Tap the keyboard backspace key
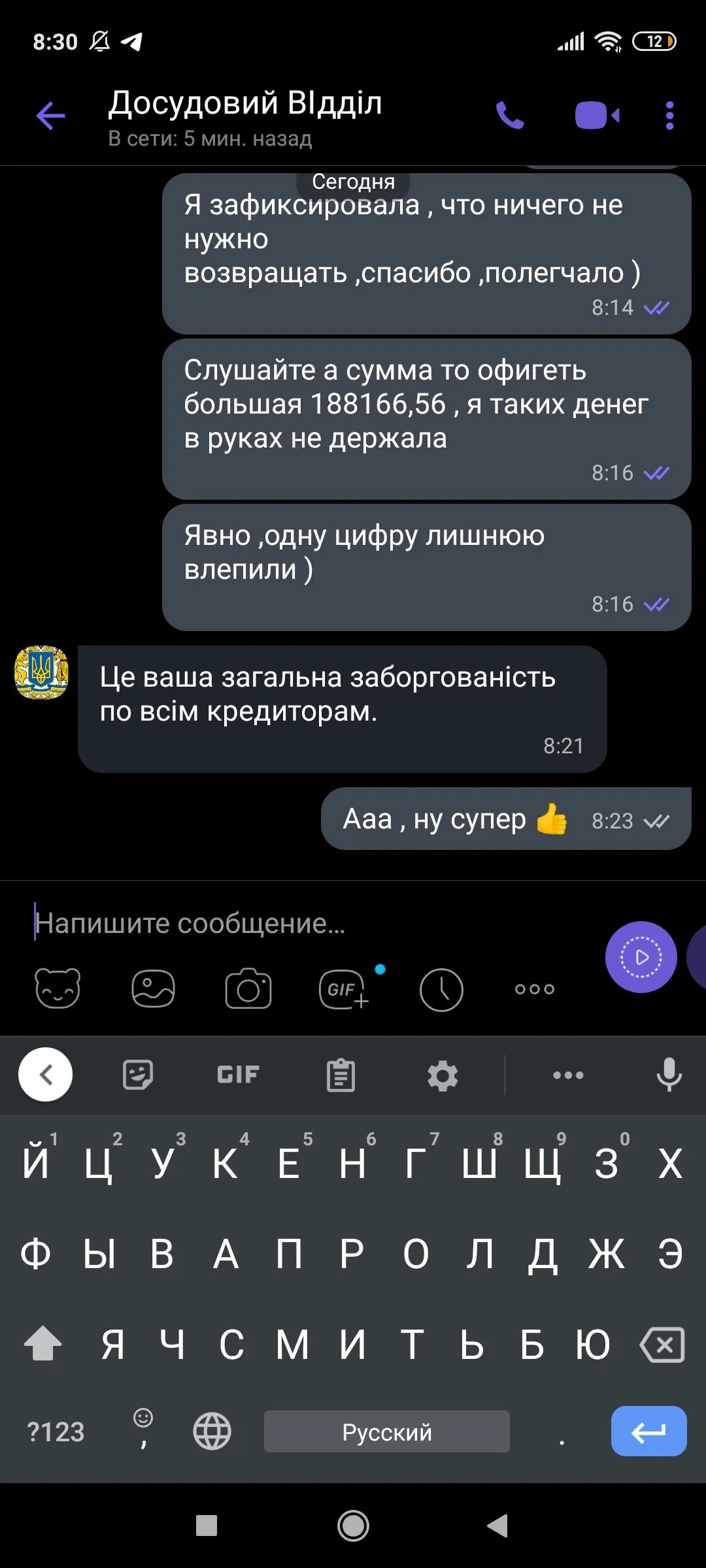Viewport: 706px width, 1568px height. pyautogui.click(x=662, y=1345)
